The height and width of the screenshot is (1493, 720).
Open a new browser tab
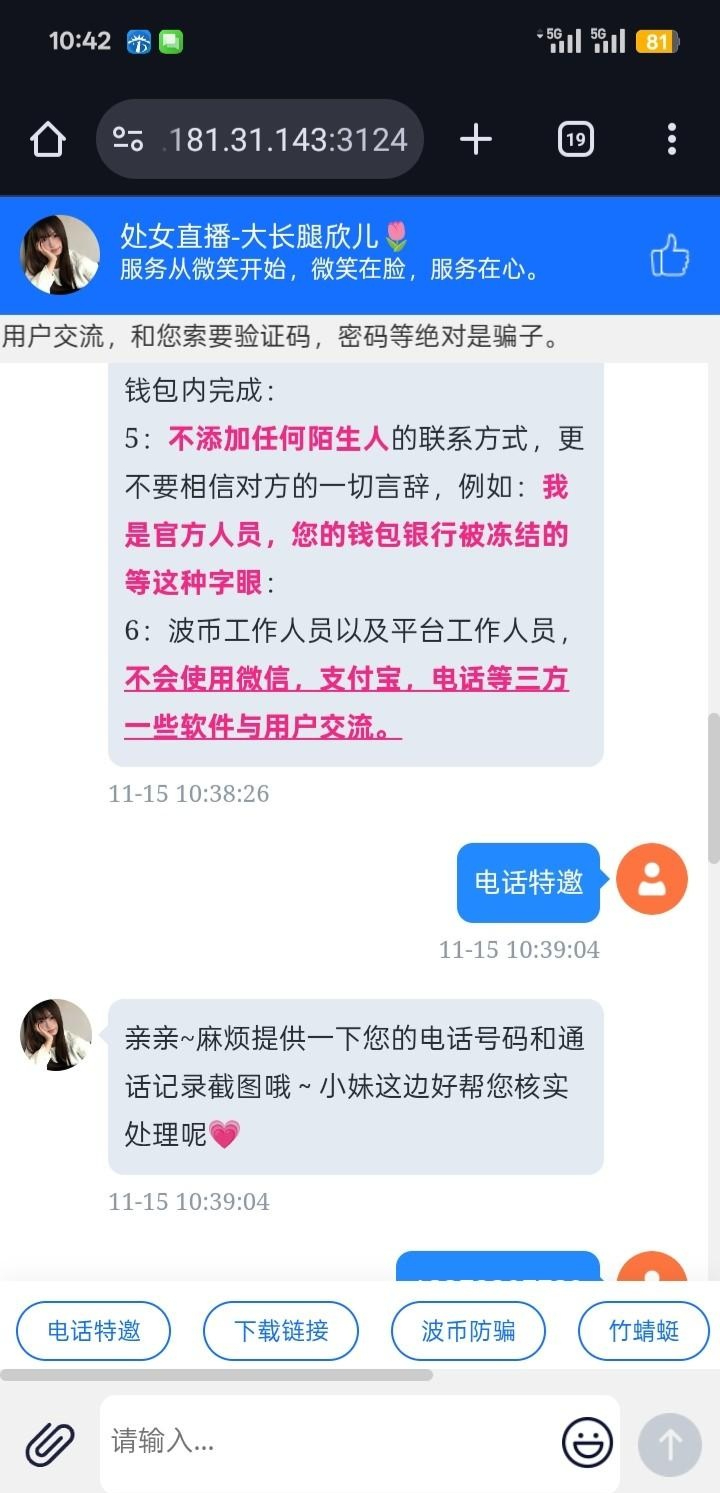pos(476,140)
